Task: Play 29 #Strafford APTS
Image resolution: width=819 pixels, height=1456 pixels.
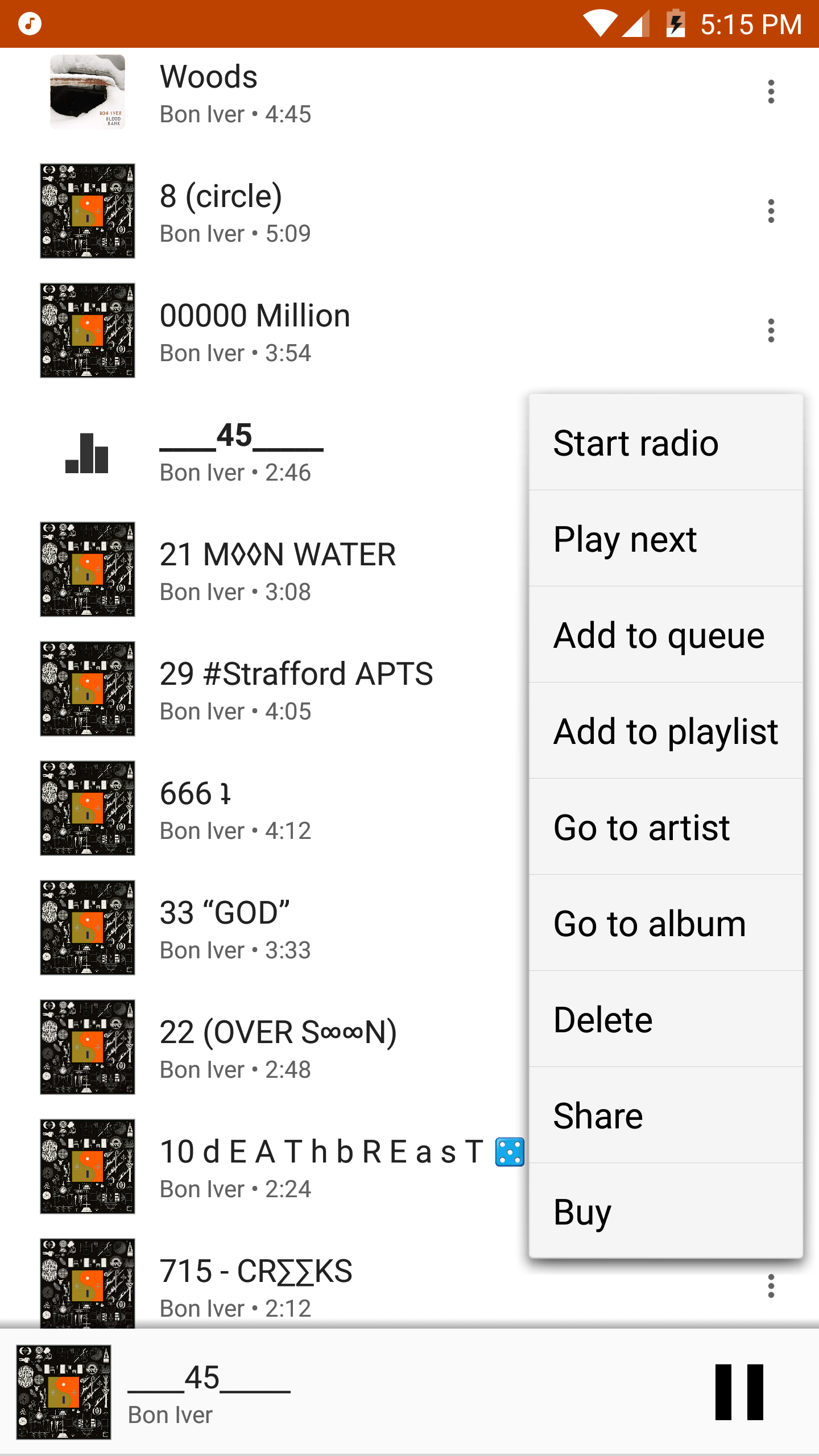Action: click(x=296, y=689)
